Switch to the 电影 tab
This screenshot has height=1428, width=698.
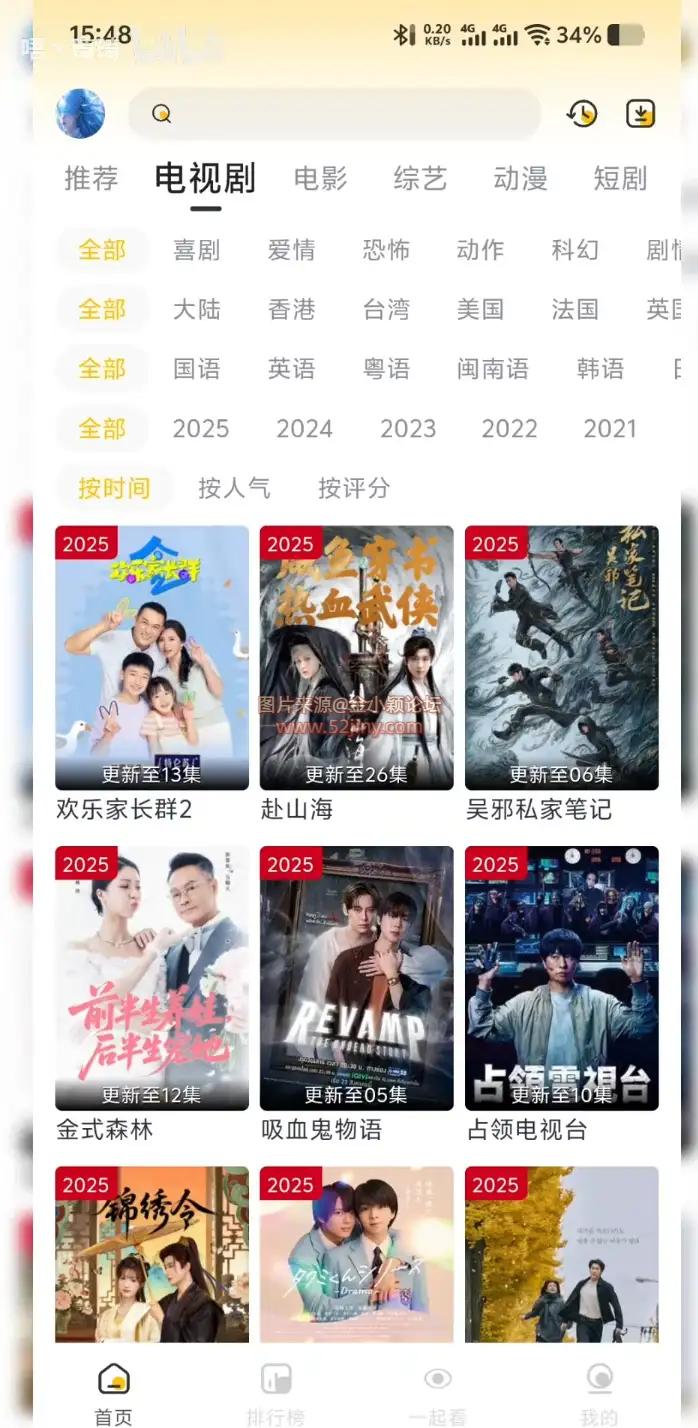pos(320,179)
